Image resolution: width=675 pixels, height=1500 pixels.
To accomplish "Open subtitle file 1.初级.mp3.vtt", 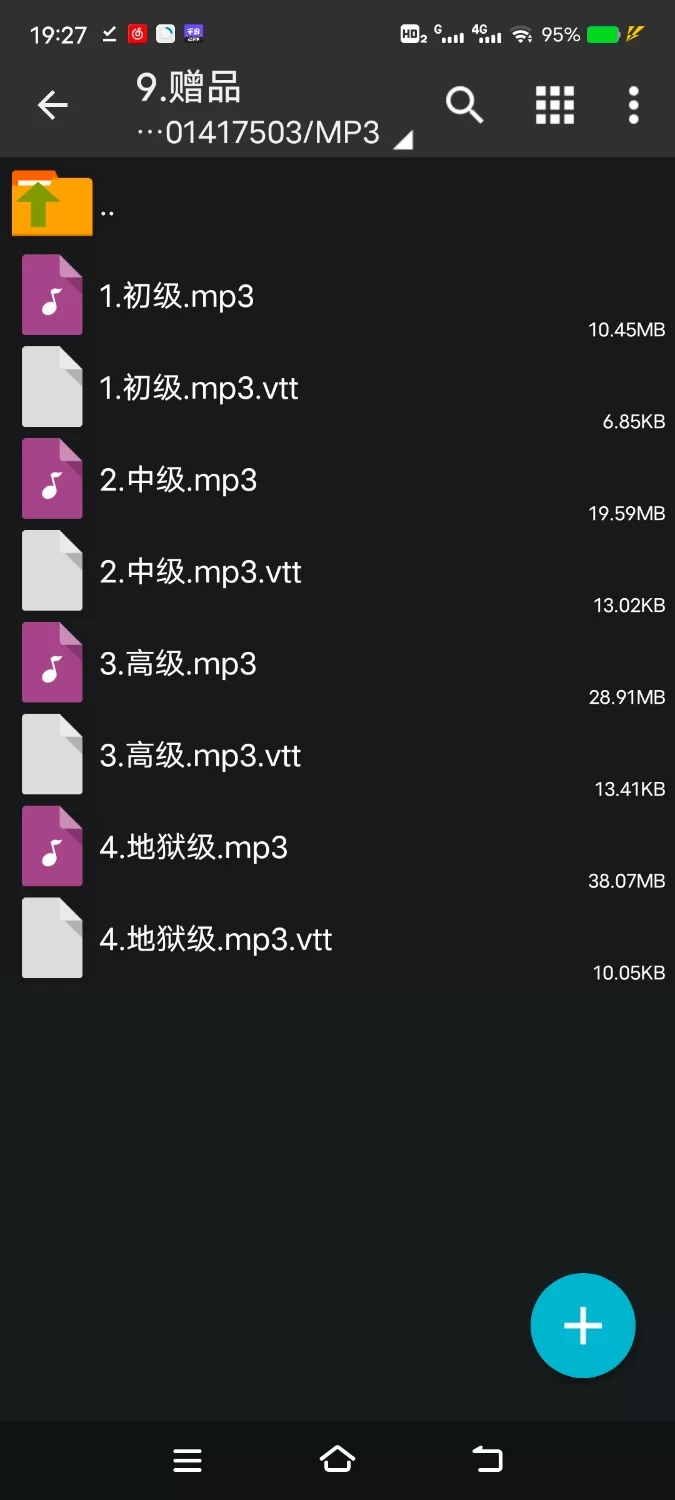I will pyautogui.click(x=199, y=388).
